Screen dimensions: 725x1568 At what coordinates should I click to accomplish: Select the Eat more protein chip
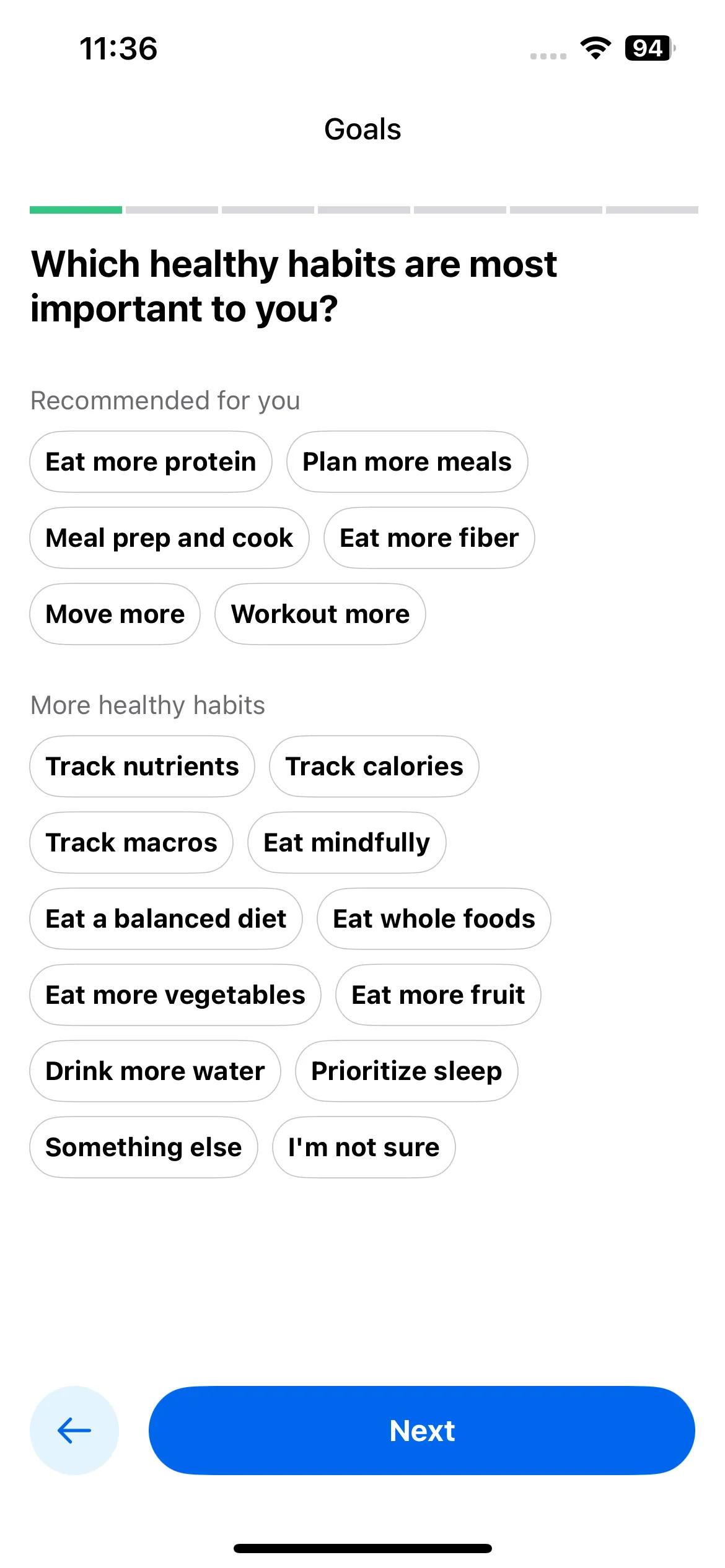[x=151, y=462]
